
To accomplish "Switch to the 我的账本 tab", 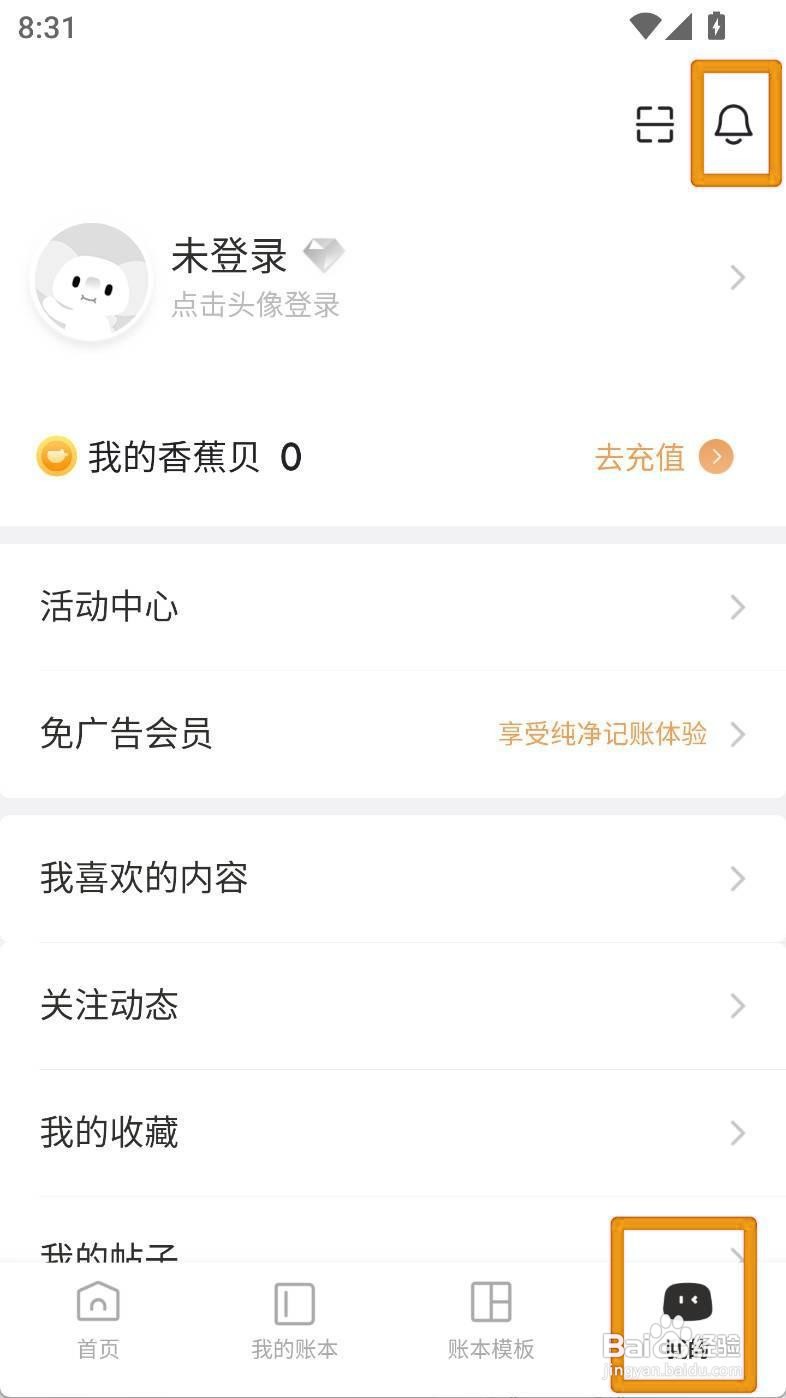I will pyautogui.click(x=294, y=1320).
